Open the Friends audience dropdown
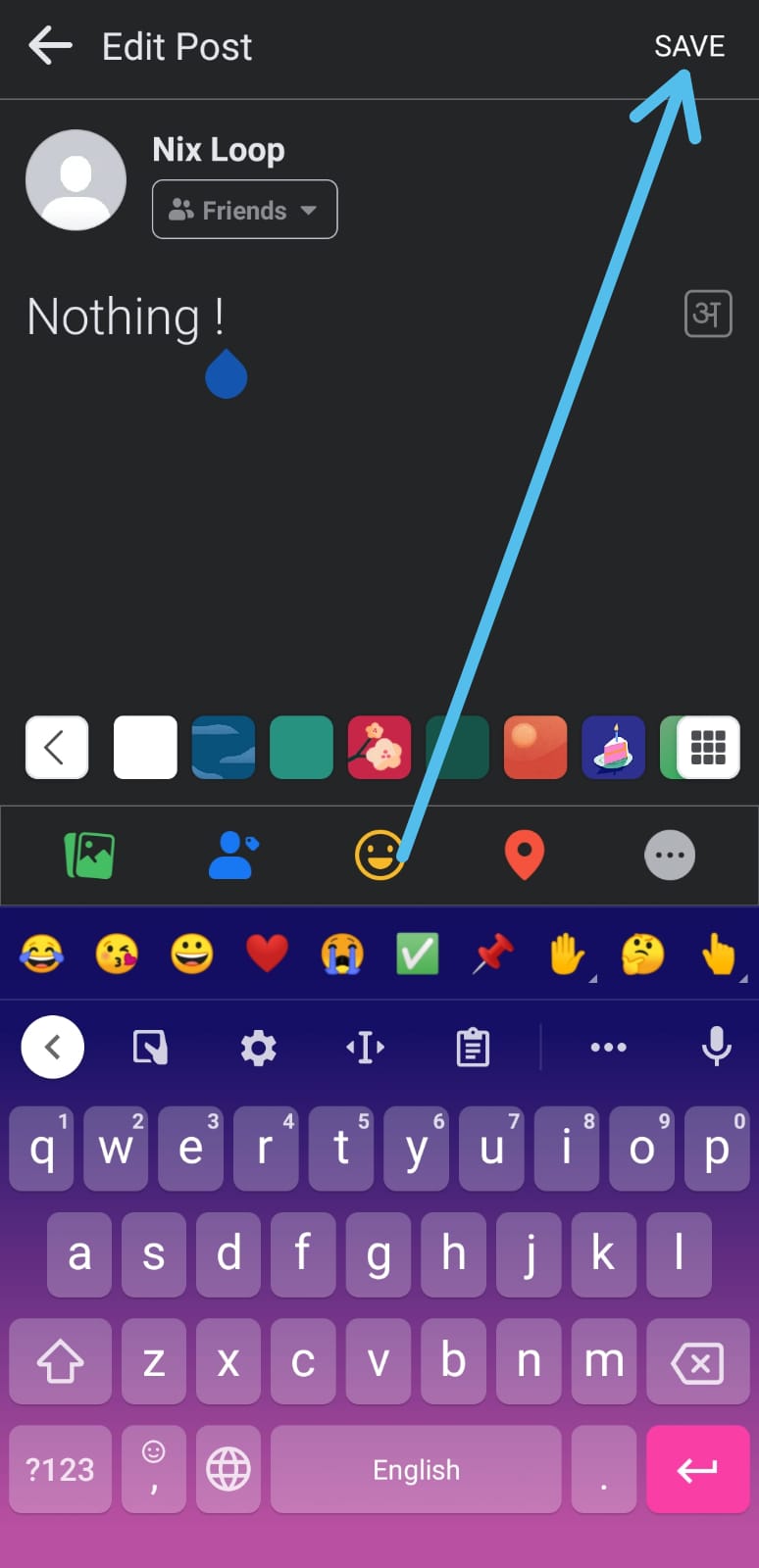 click(245, 209)
